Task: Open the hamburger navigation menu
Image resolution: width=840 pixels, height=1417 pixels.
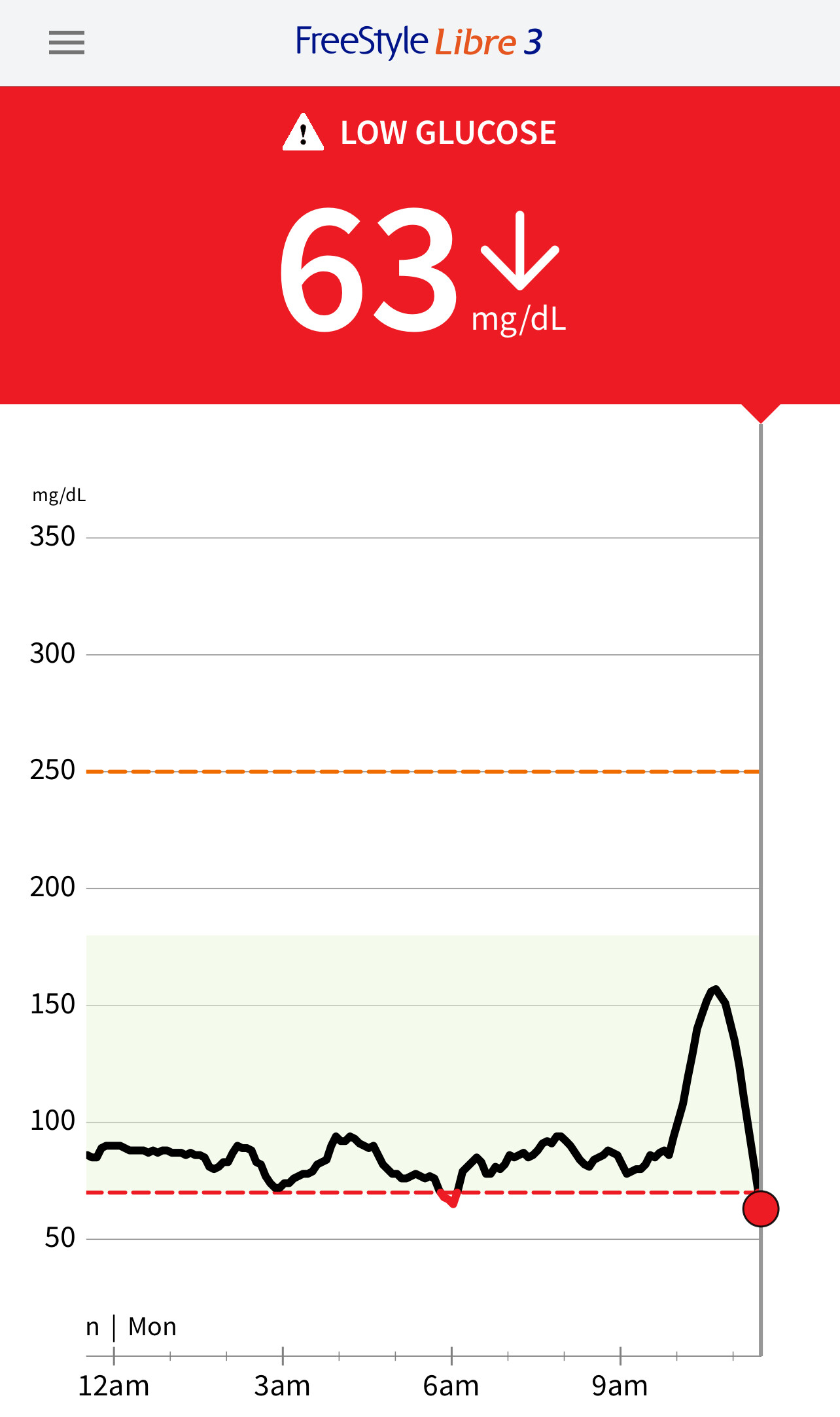Action: click(67, 43)
